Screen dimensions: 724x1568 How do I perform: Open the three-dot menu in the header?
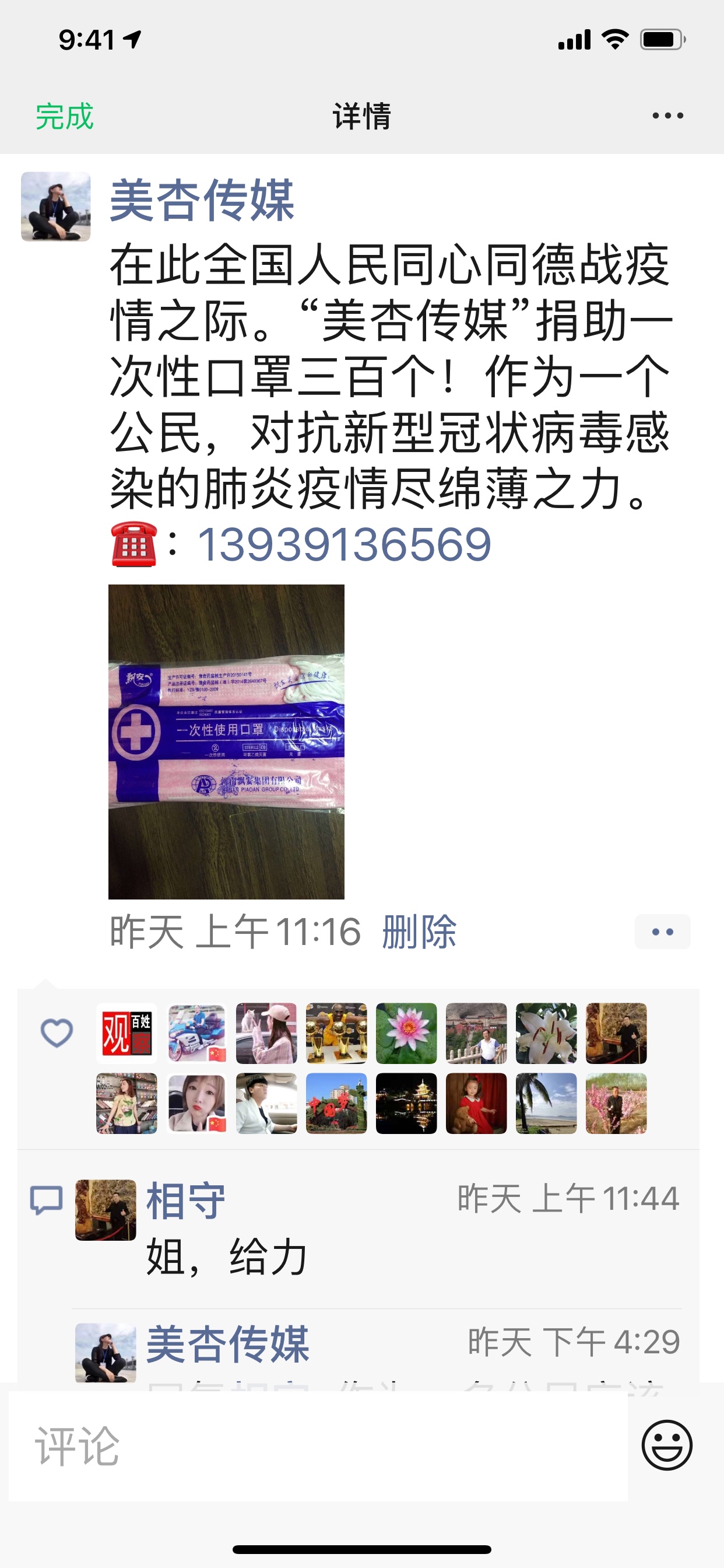point(667,116)
